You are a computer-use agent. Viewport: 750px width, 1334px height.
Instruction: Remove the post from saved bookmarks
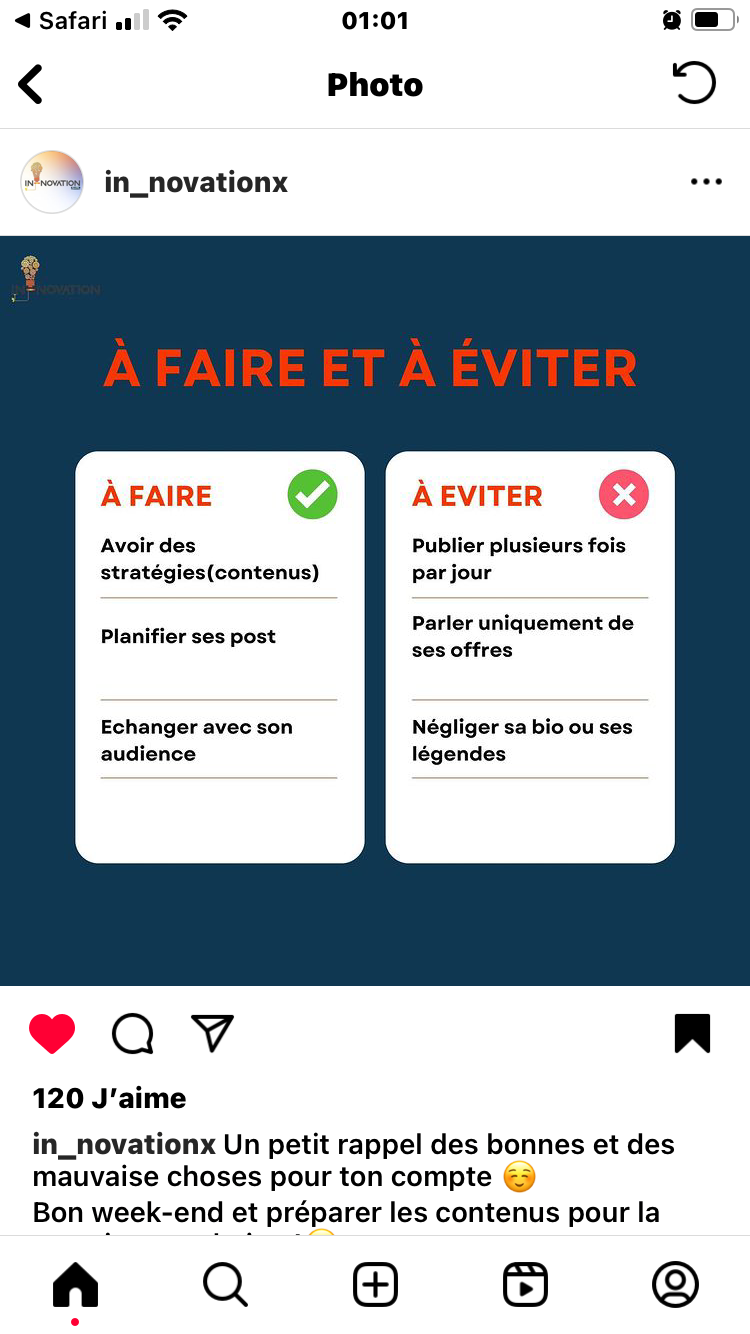click(692, 1034)
